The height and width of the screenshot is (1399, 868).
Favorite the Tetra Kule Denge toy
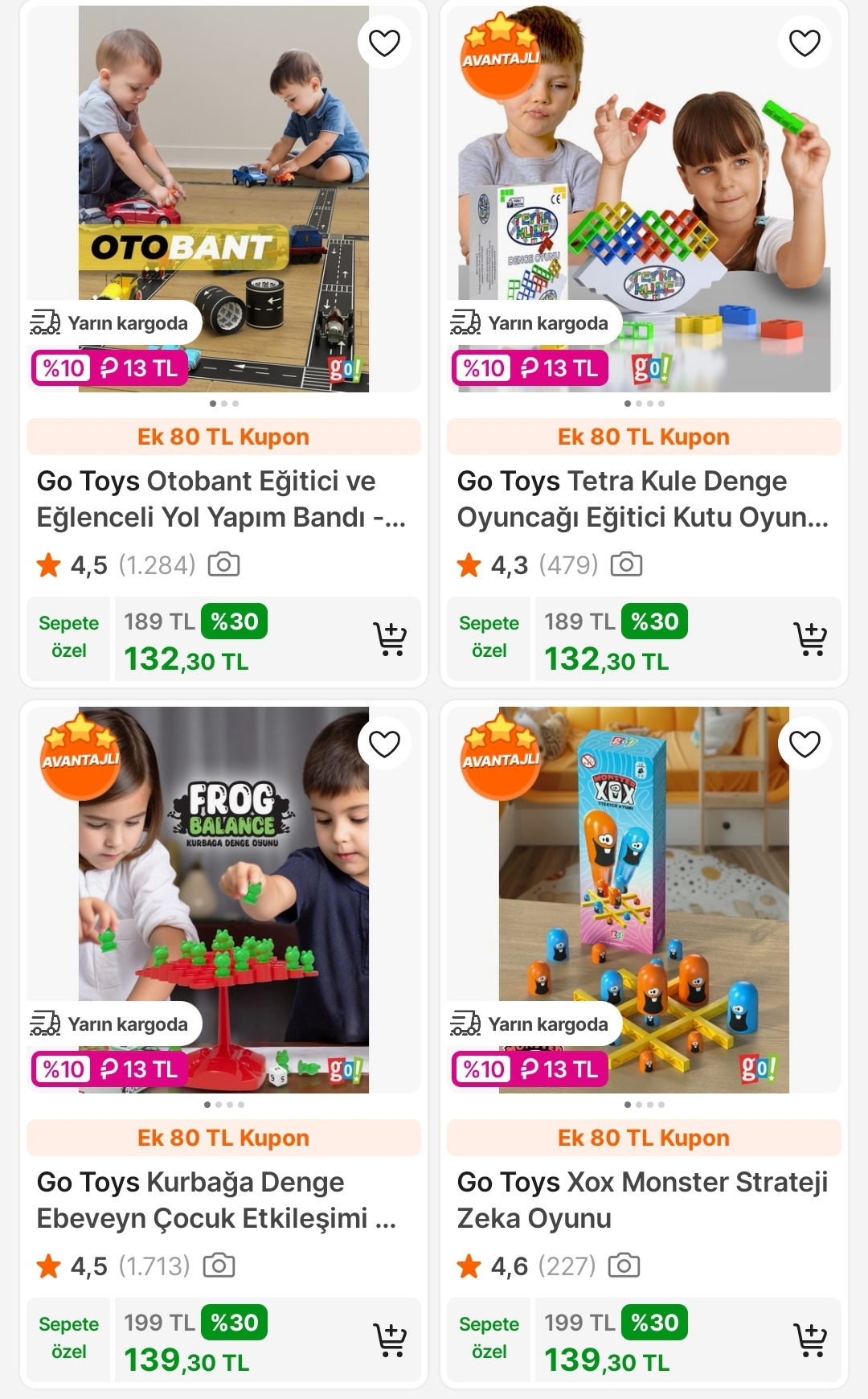pyautogui.click(x=805, y=43)
